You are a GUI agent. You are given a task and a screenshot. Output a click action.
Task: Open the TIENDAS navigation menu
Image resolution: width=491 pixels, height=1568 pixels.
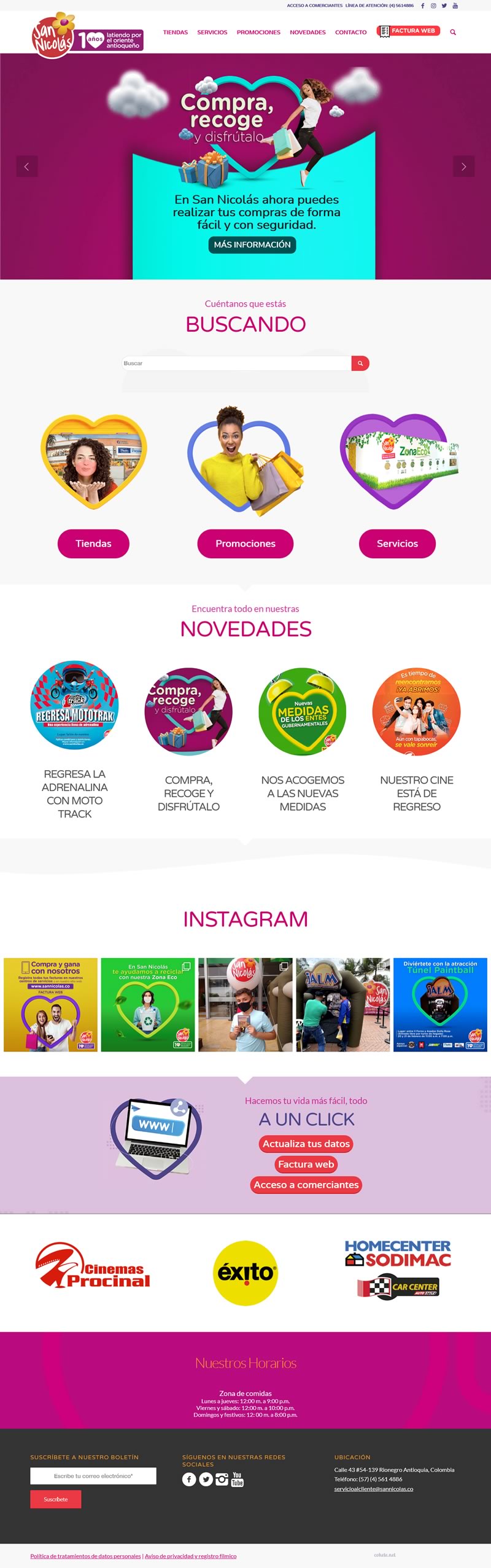175,33
